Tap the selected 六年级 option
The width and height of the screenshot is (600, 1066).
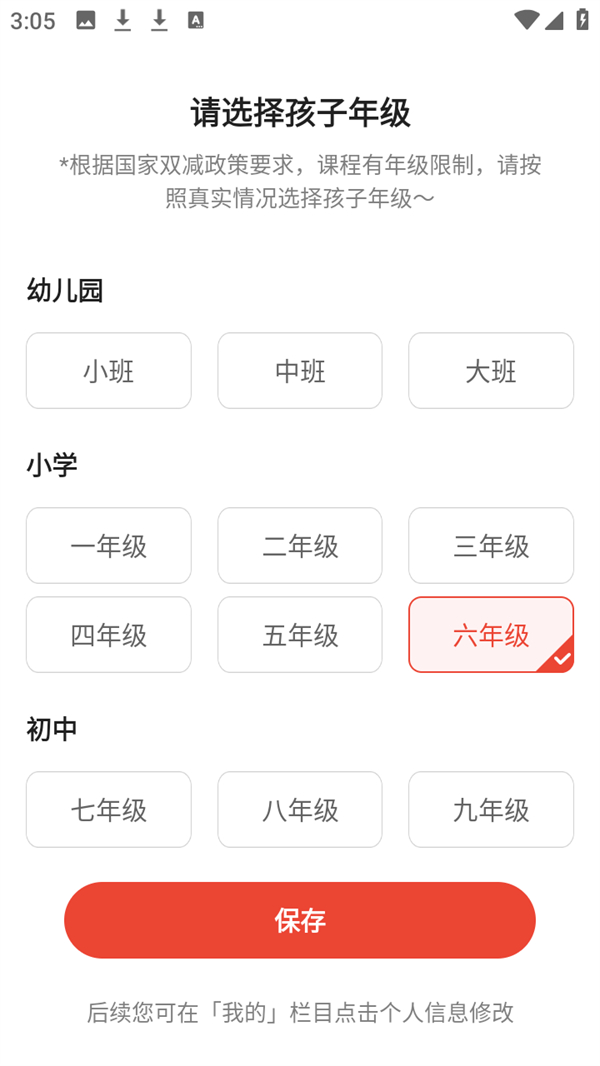[491, 634]
